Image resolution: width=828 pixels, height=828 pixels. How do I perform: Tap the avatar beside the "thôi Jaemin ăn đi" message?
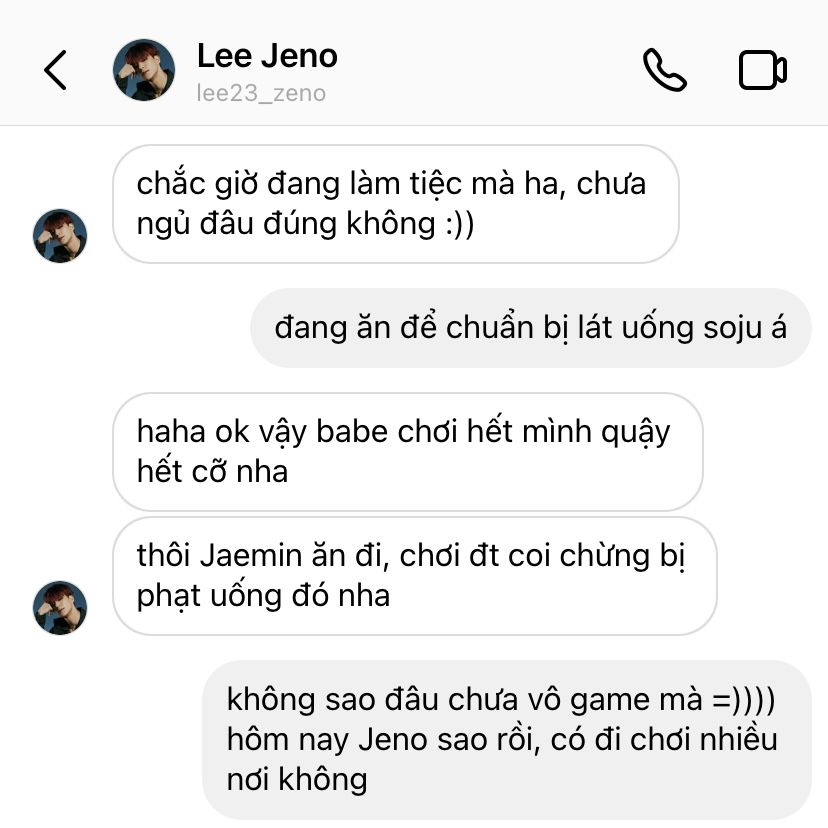(61, 607)
